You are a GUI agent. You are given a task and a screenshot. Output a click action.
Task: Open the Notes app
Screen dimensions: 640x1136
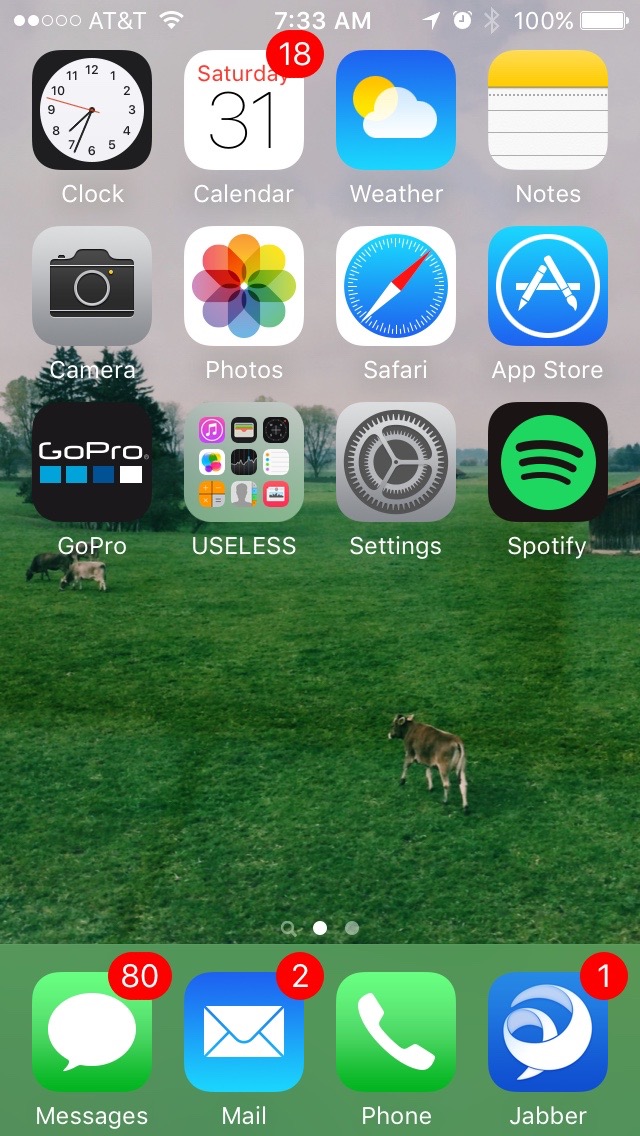(548, 110)
